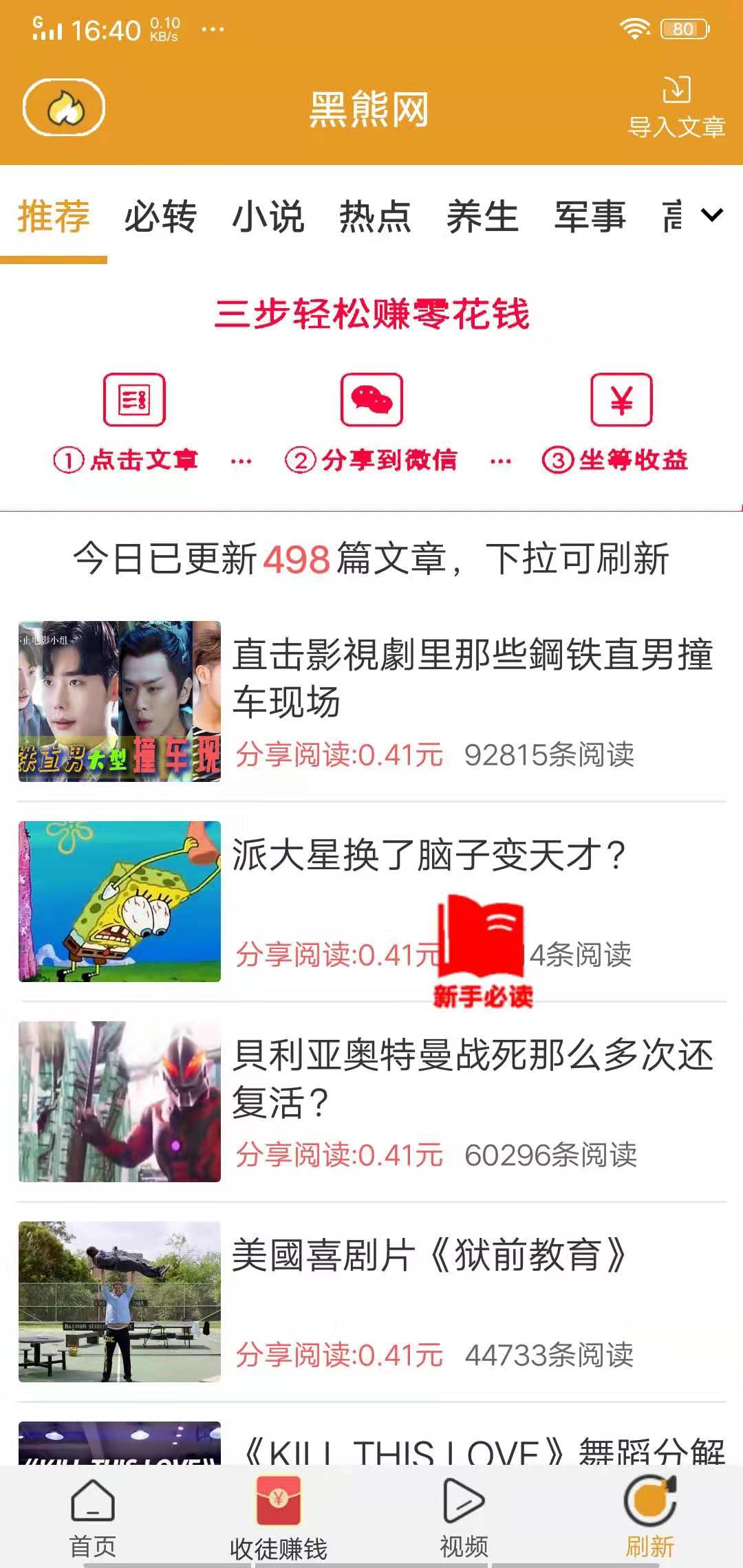Screen dimensions: 743x1568
Task: Open the 热点 category tab
Action: pyautogui.click(x=375, y=217)
